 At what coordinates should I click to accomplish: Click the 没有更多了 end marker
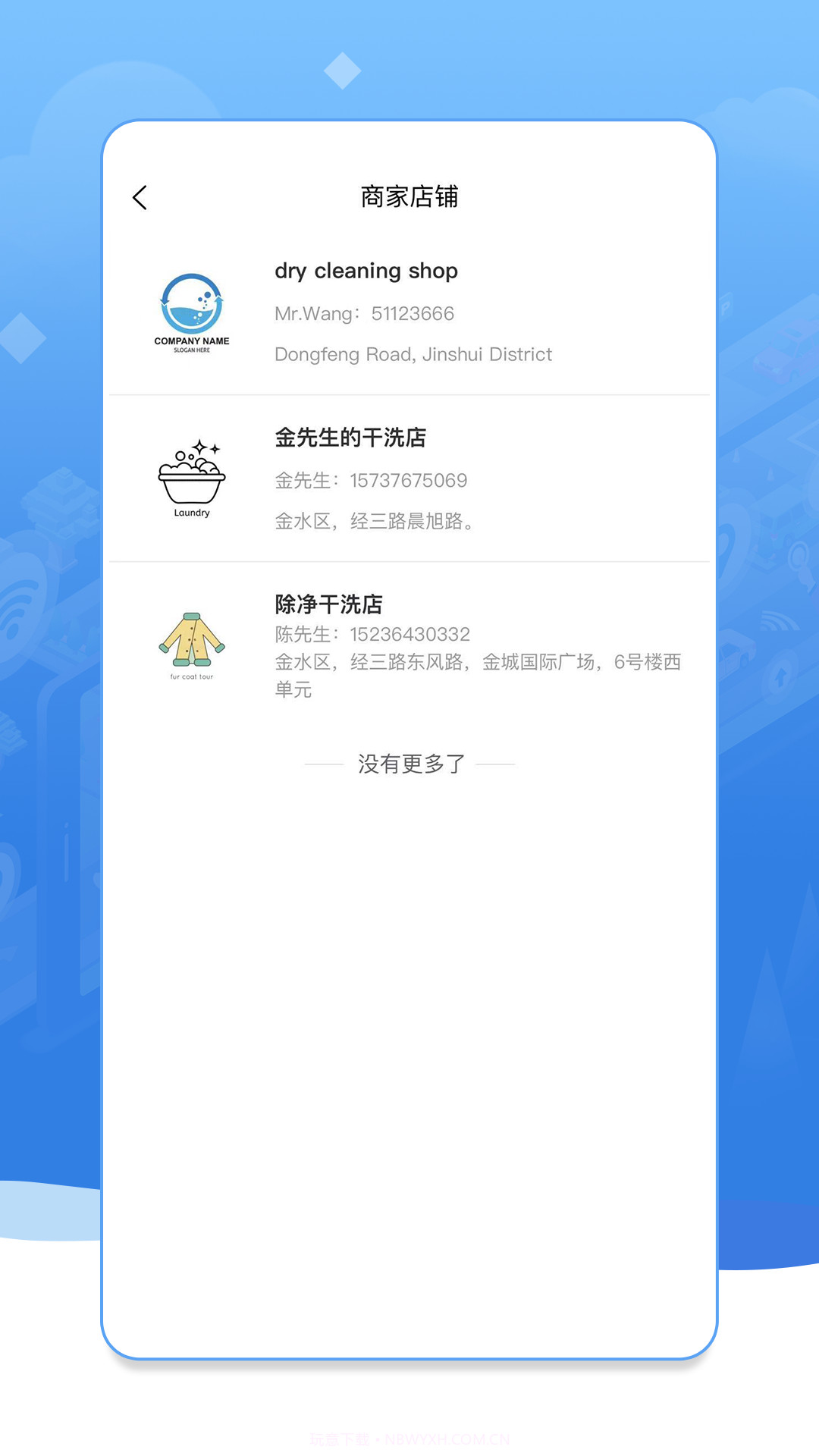409,763
